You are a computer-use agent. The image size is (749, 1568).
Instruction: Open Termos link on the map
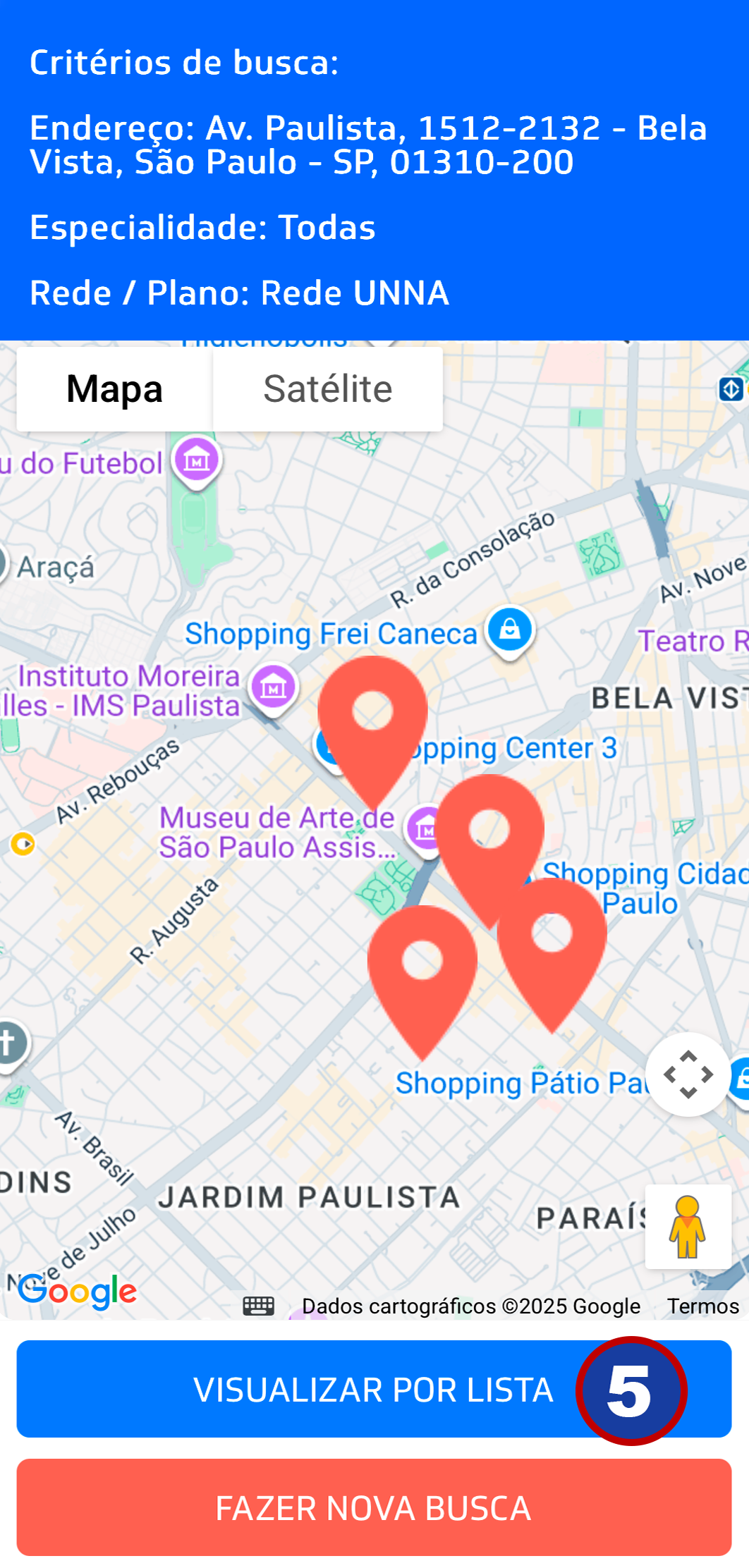click(702, 1306)
